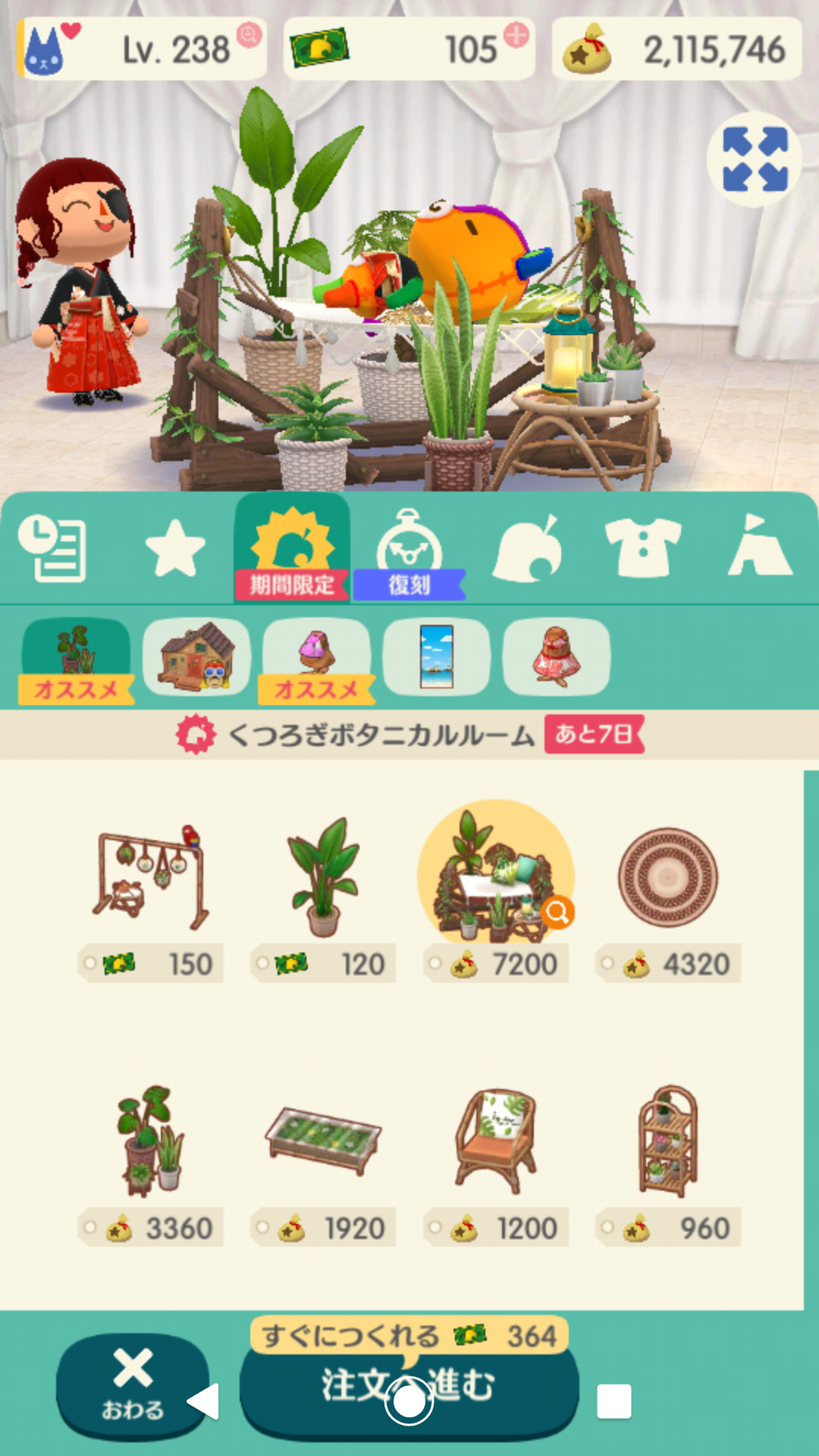The height and width of the screenshot is (1456, 819).
Task: Choose the parrot plant hanger for 150
Action: click(151, 880)
